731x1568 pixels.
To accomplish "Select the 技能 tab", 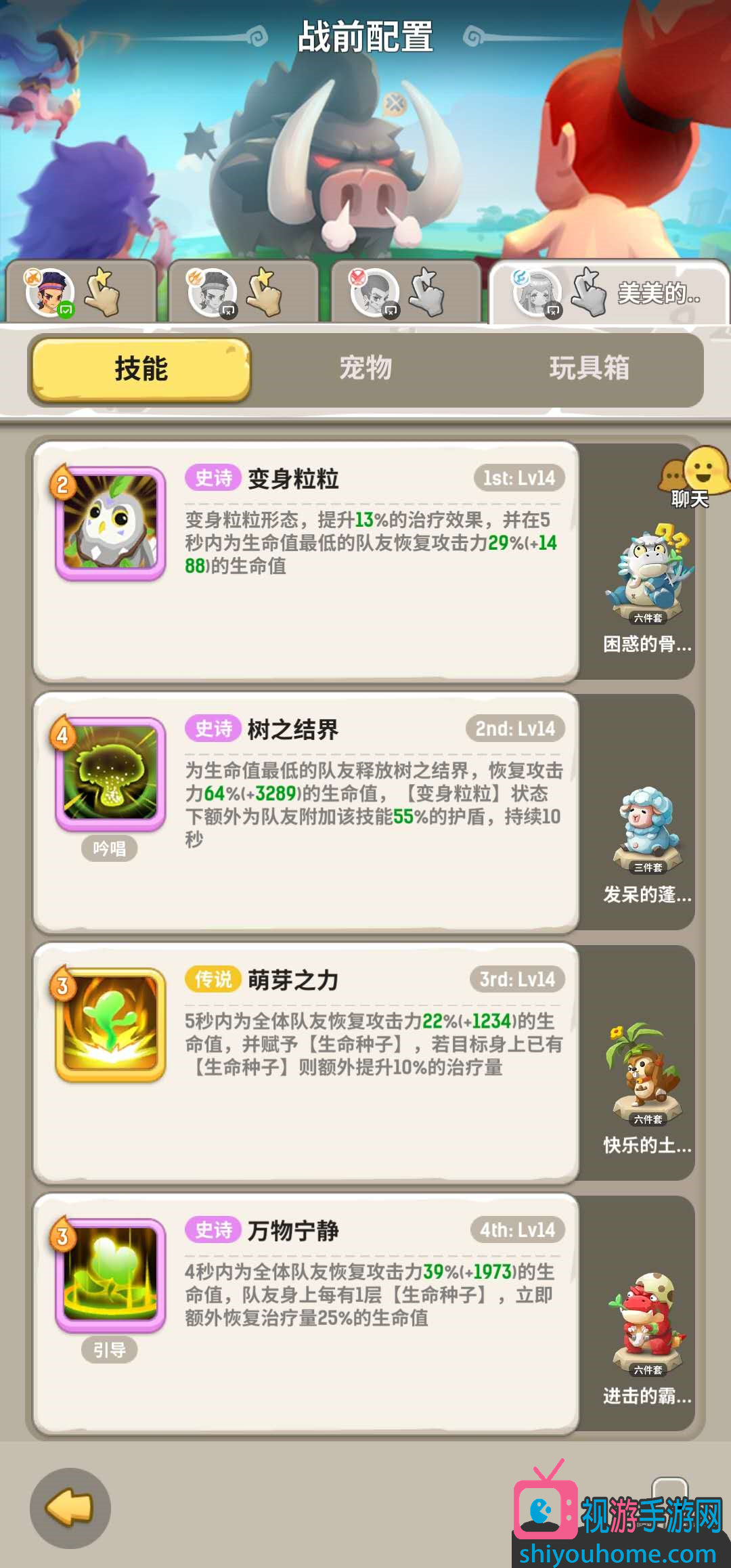I will pyautogui.click(x=141, y=368).
